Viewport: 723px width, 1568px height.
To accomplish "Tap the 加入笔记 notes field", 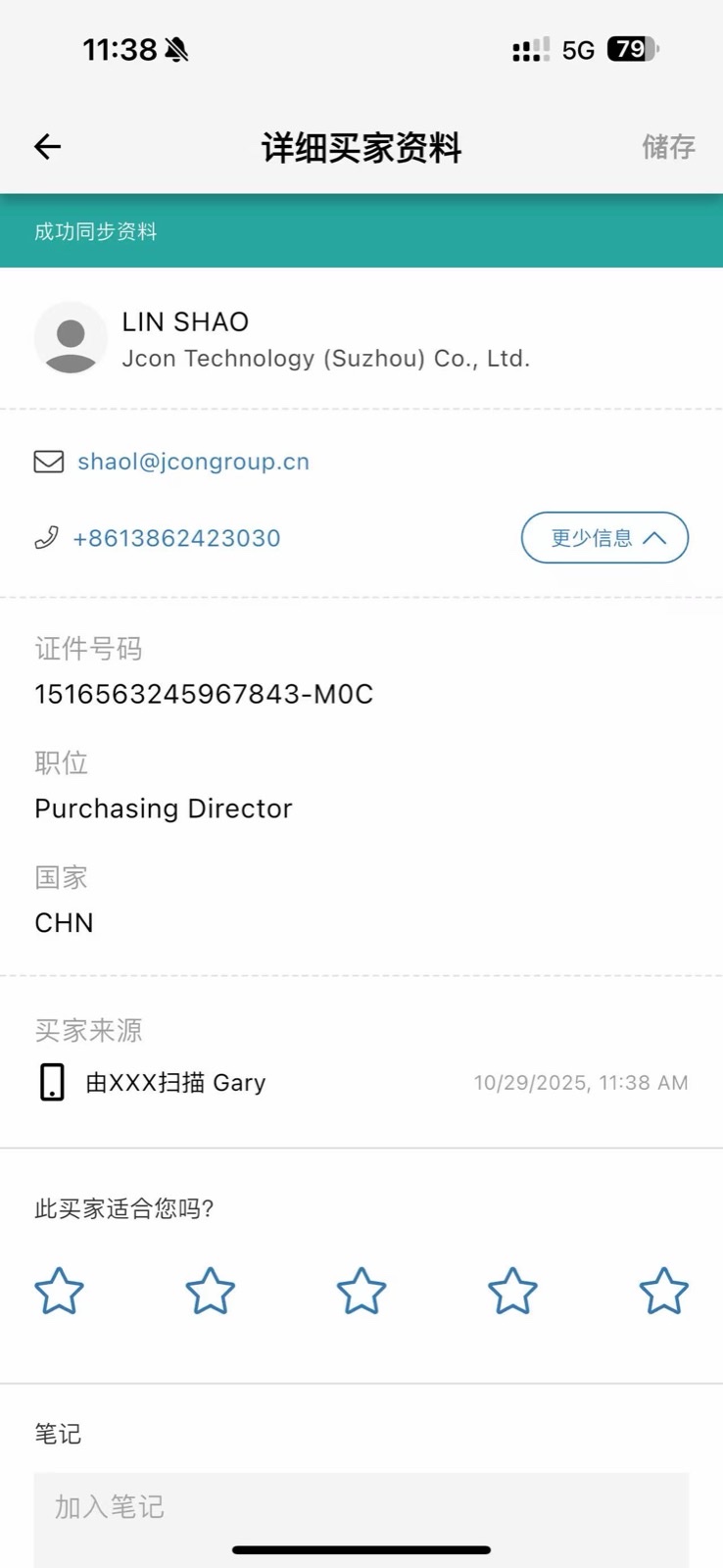I will [x=361, y=1519].
